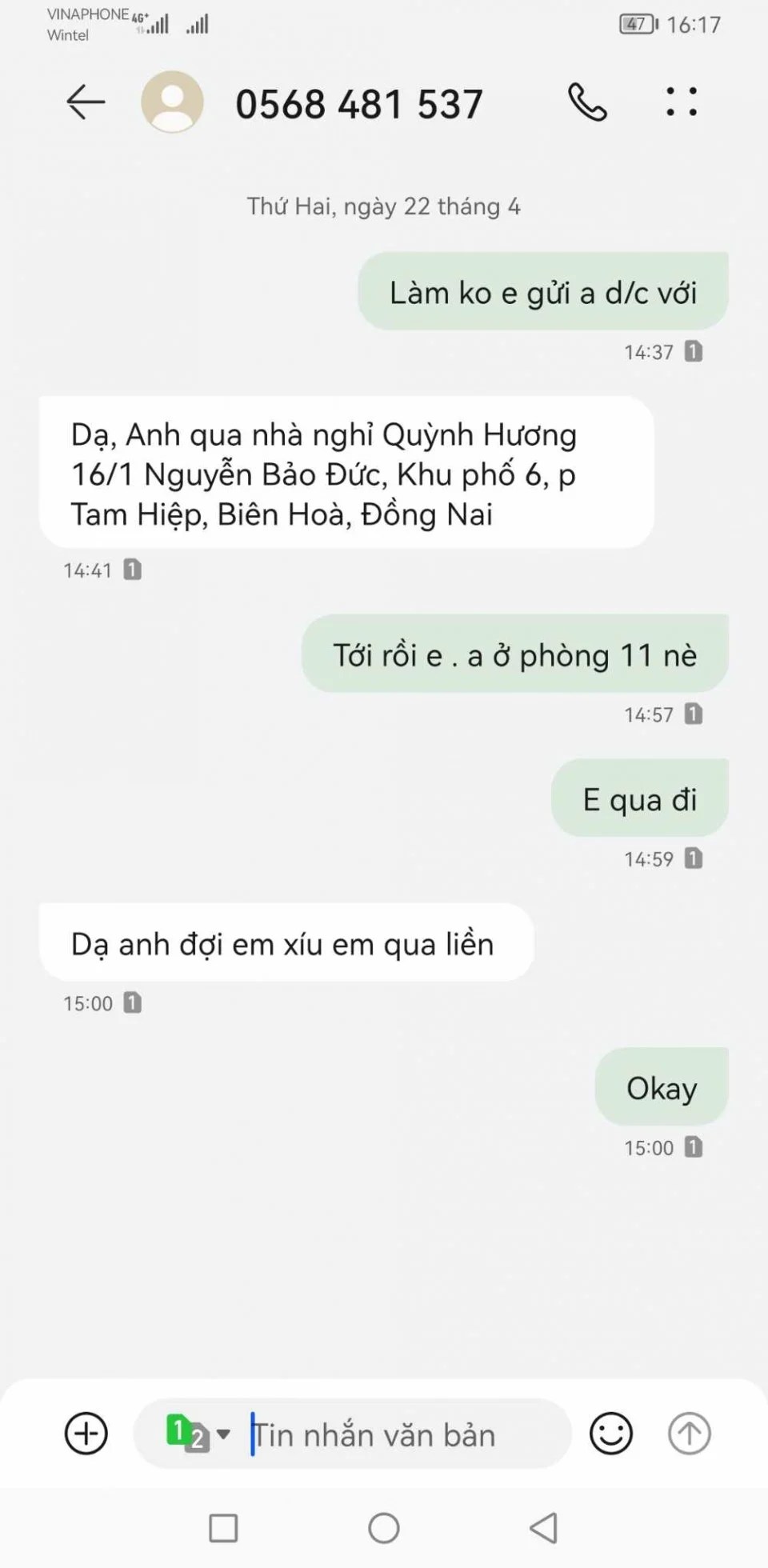The height and width of the screenshot is (1568, 768).
Task: Tap the send arrow button
Action: coord(689,1434)
